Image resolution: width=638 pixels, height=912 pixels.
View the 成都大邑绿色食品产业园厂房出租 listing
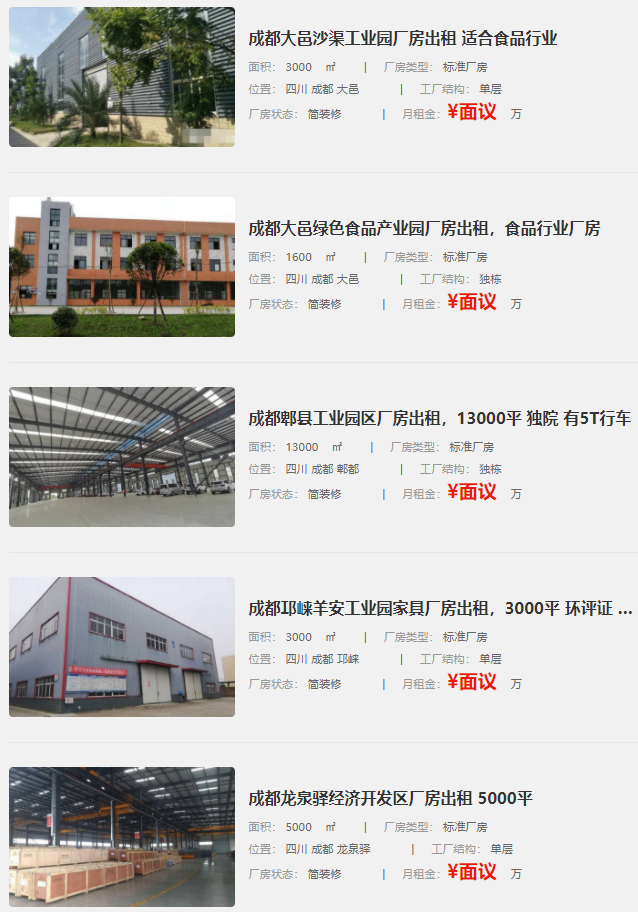click(424, 229)
